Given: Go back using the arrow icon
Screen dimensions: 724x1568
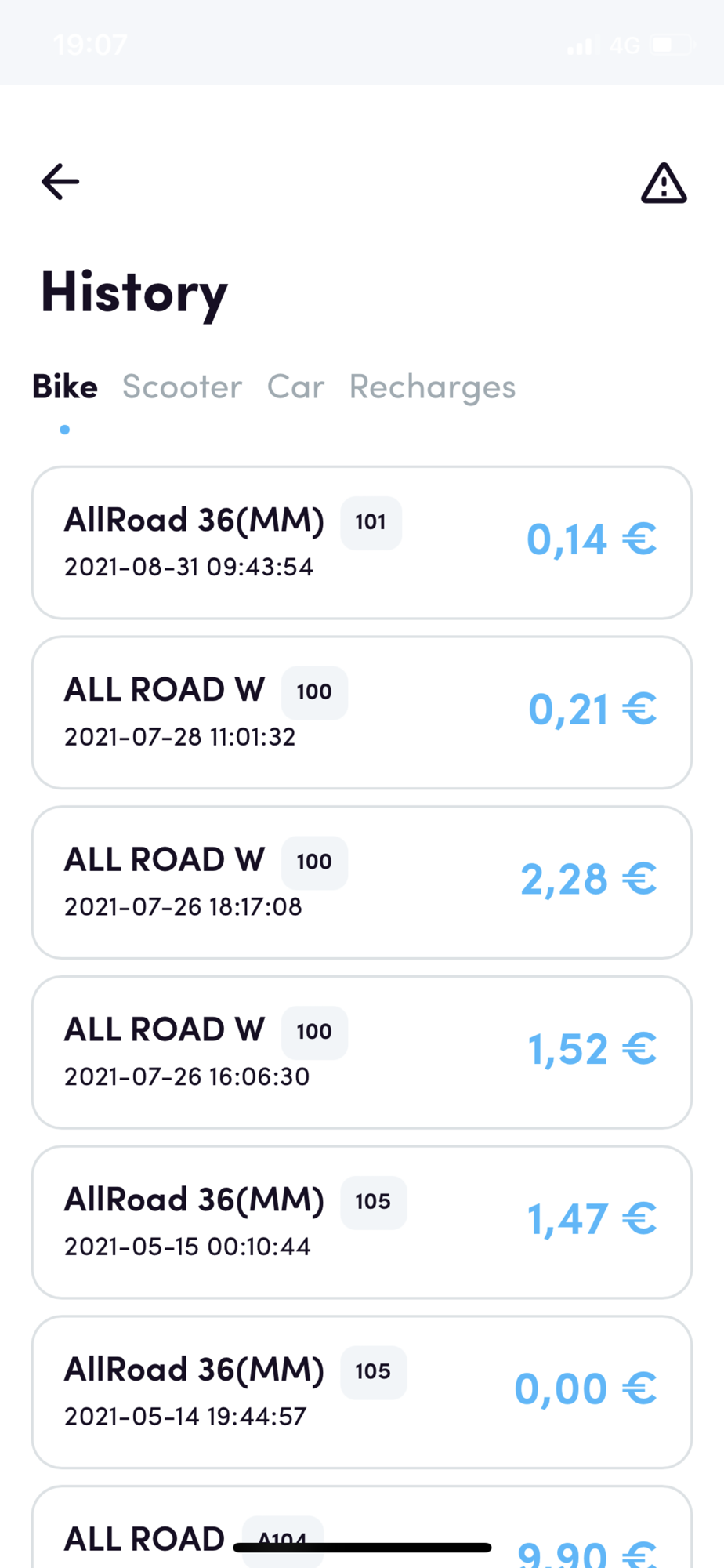Looking at the screenshot, I should pyautogui.click(x=60, y=182).
